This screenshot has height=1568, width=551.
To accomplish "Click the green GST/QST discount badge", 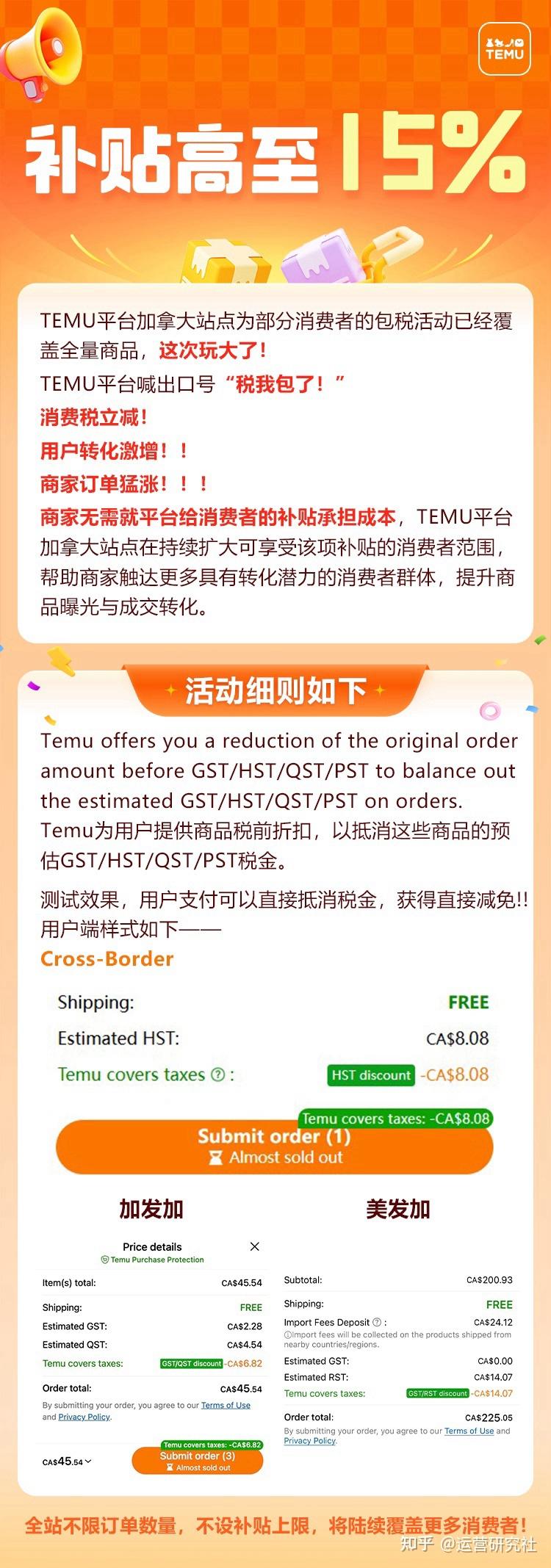I will pyautogui.click(x=191, y=1363).
